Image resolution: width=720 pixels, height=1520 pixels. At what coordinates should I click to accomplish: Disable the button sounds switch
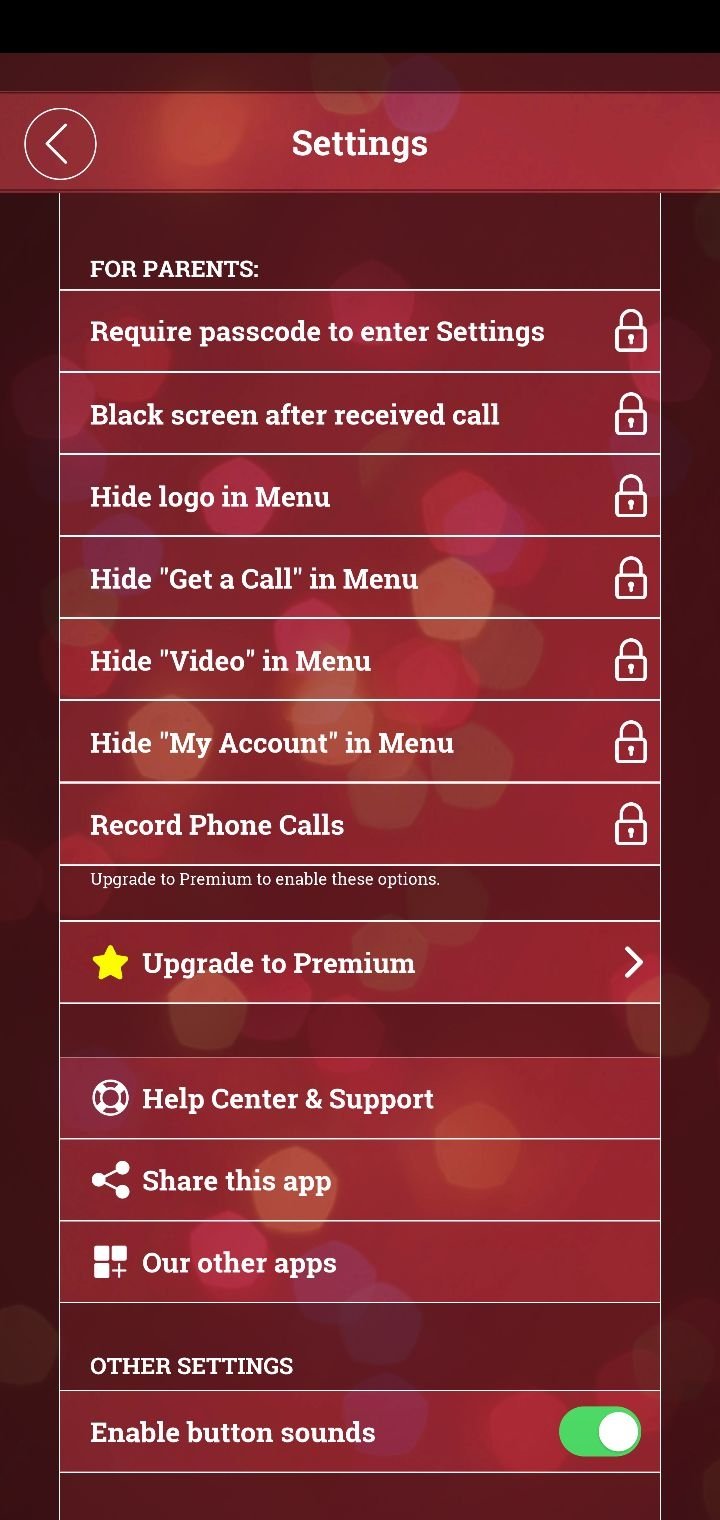[x=600, y=1432]
